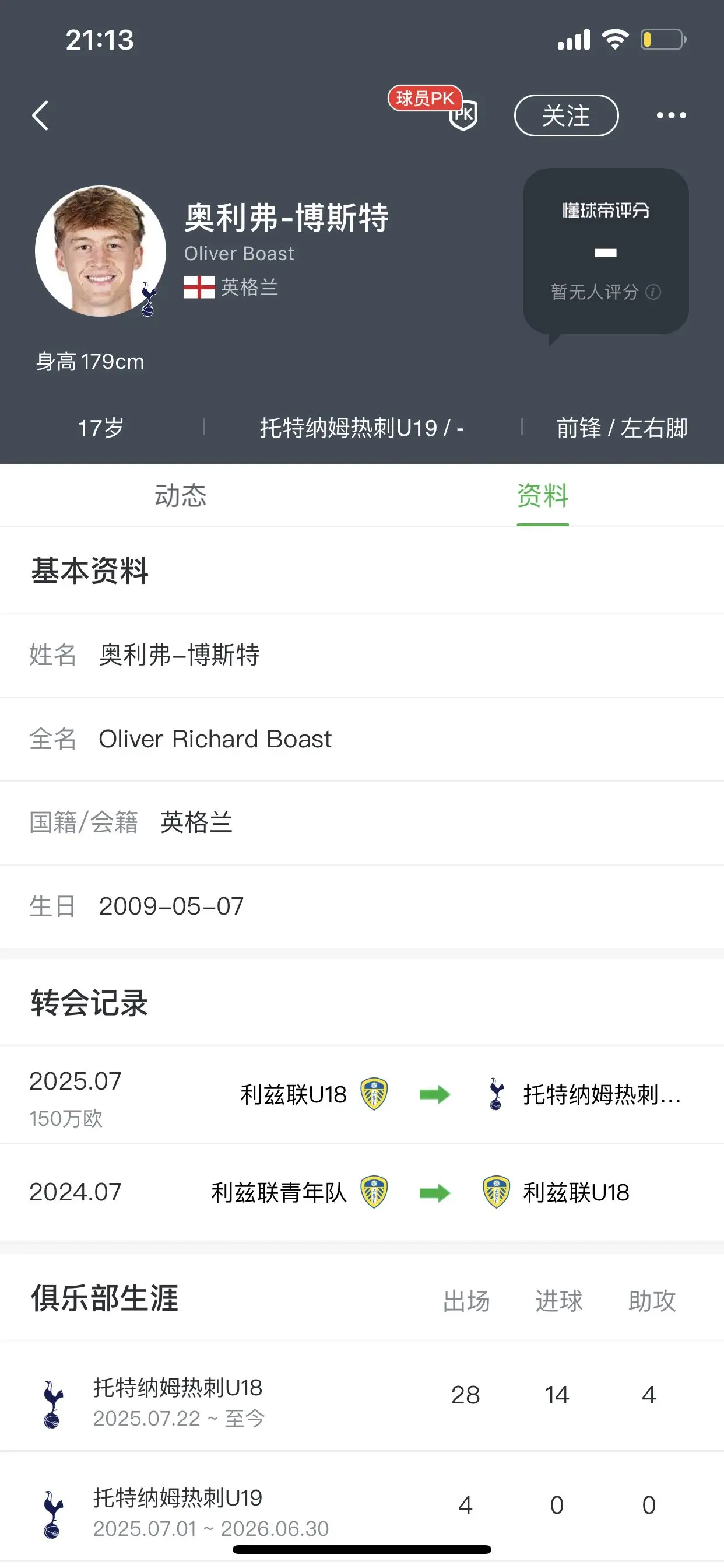Open the 2025.07 transfer to 托特纳姆热刺
Screen dimensions: 724x1568
click(362, 1094)
